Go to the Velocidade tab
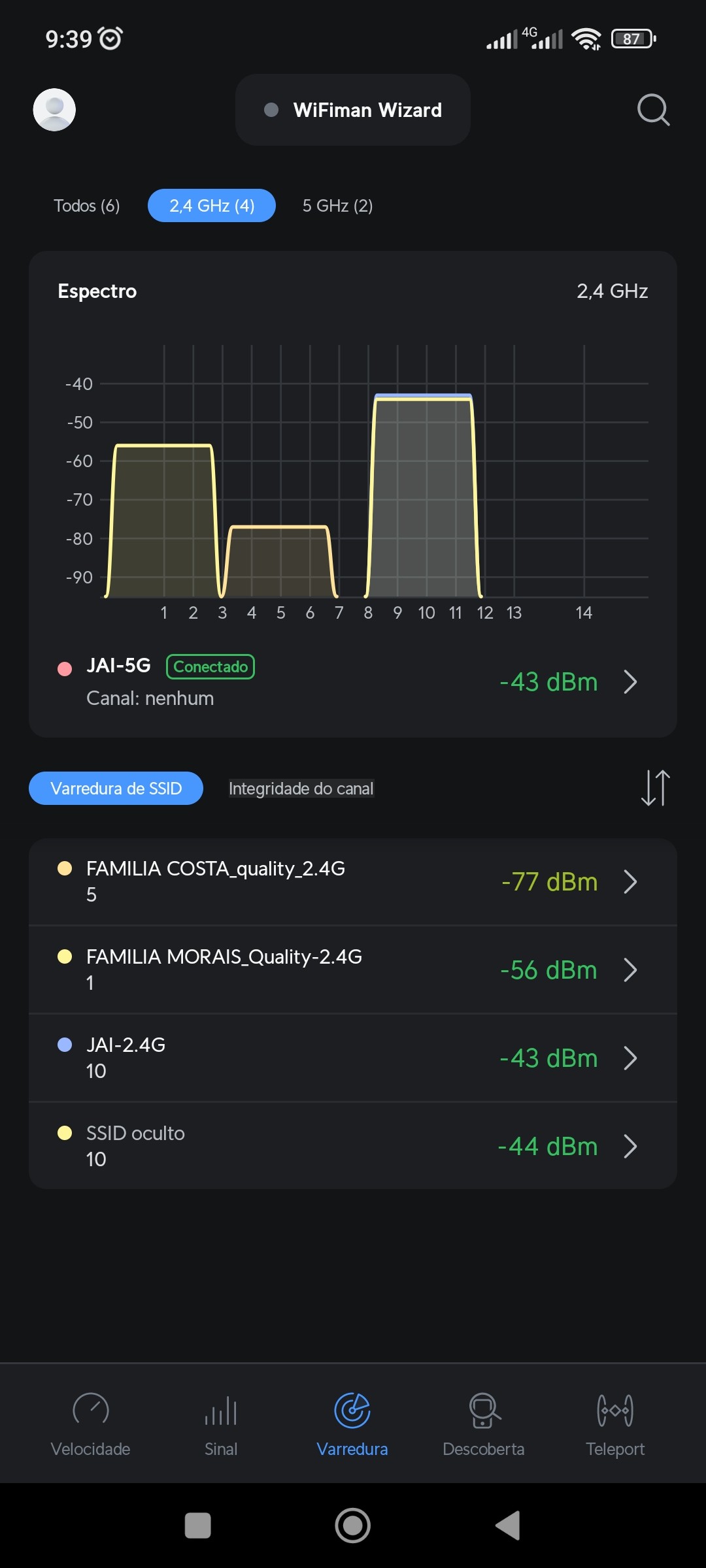Image resolution: width=706 pixels, height=1568 pixels. pyautogui.click(x=91, y=1424)
